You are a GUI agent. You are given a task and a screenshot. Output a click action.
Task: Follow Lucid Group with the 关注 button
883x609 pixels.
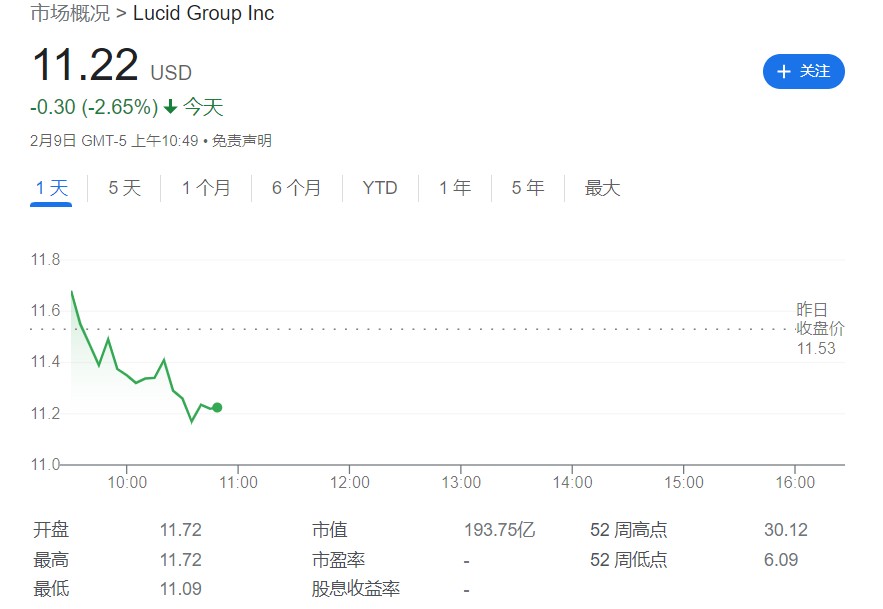pos(803,71)
